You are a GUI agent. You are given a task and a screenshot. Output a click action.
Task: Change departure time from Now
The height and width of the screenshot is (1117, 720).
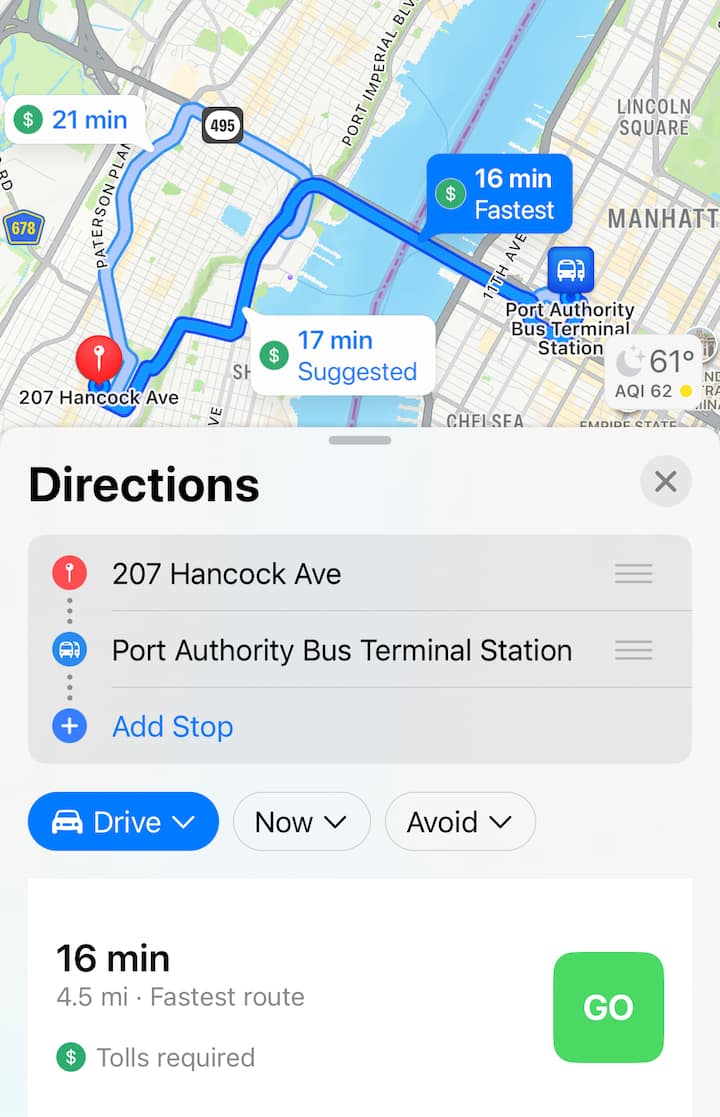(301, 822)
